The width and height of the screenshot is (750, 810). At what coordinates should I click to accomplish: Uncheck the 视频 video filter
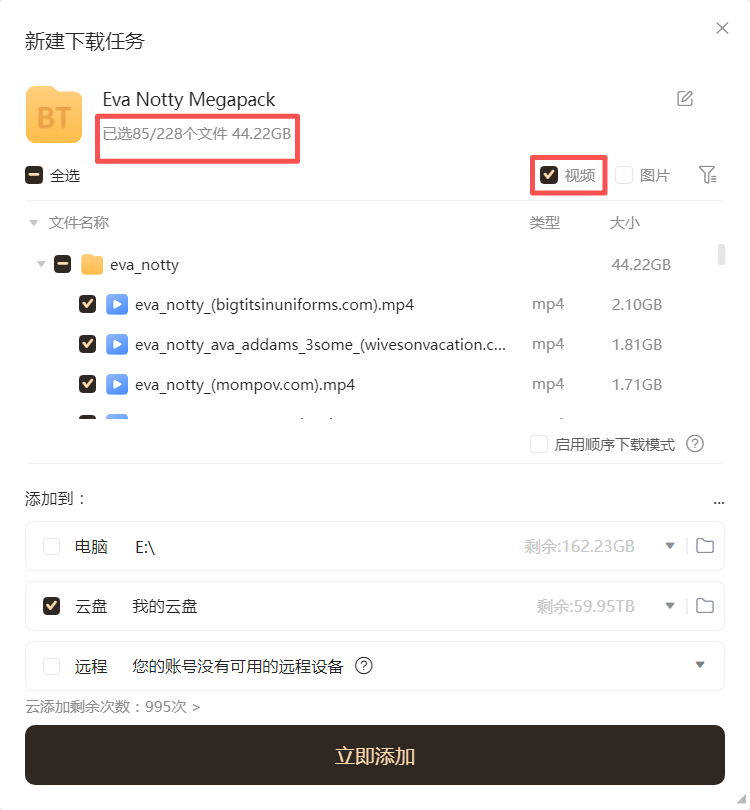pos(549,175)
